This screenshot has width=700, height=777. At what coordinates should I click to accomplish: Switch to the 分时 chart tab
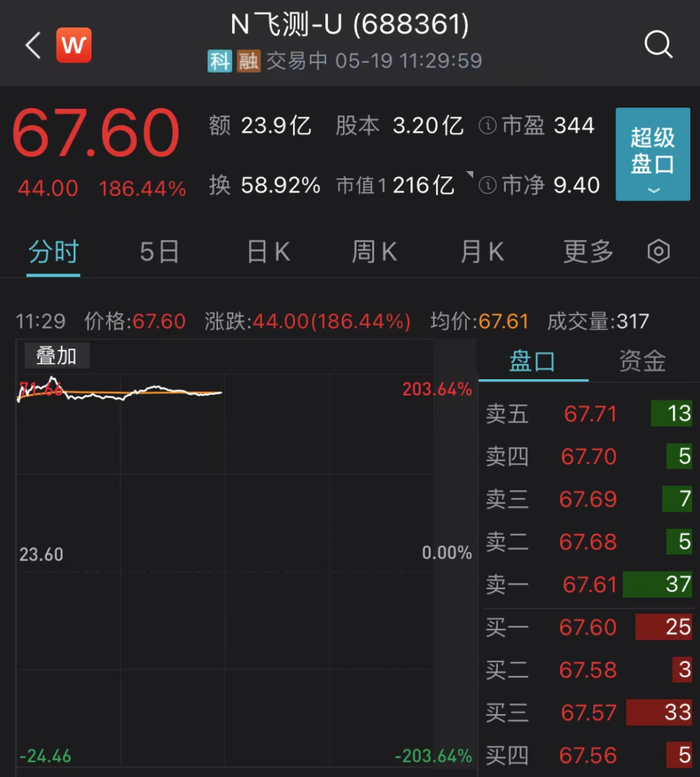click(x=54, y=252)
